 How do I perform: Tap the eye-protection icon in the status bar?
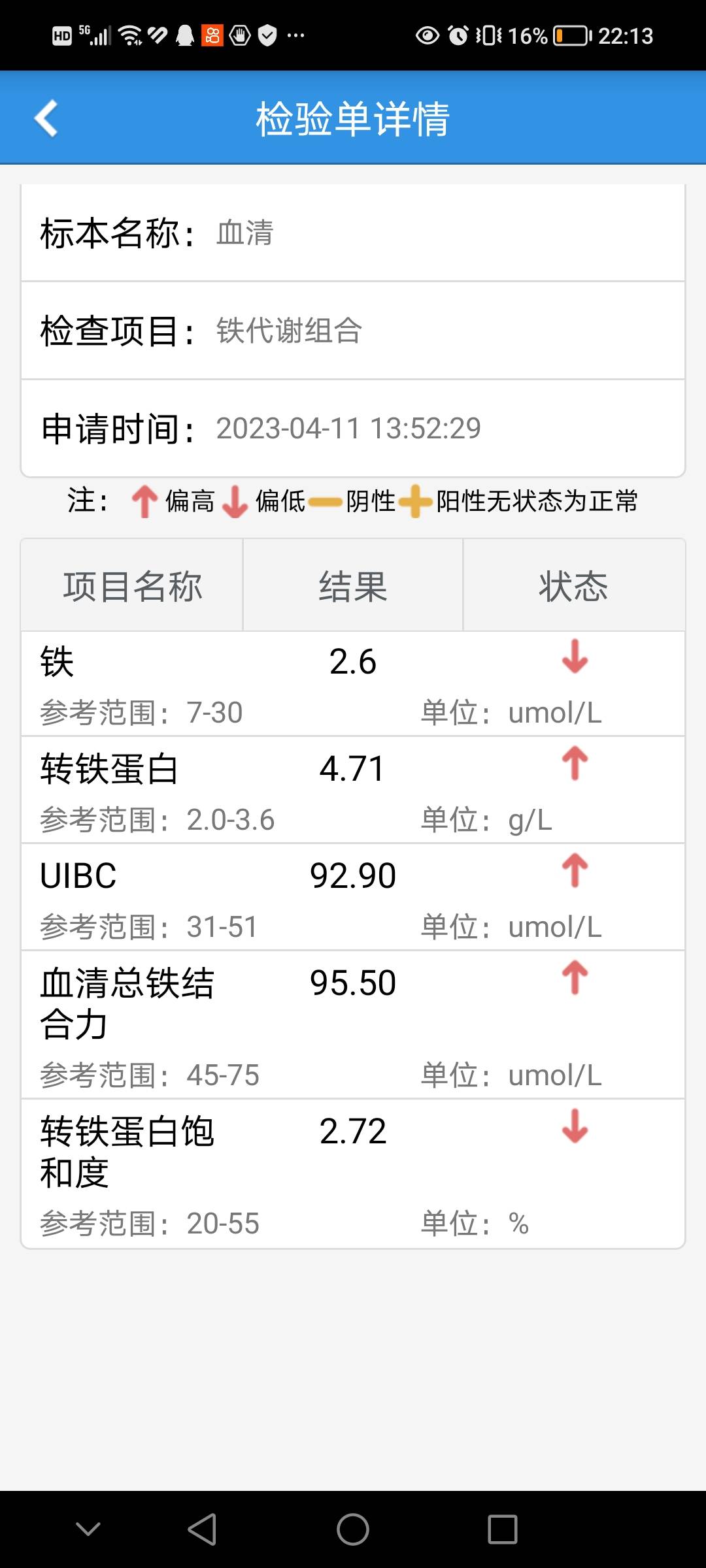pos(428,36)
